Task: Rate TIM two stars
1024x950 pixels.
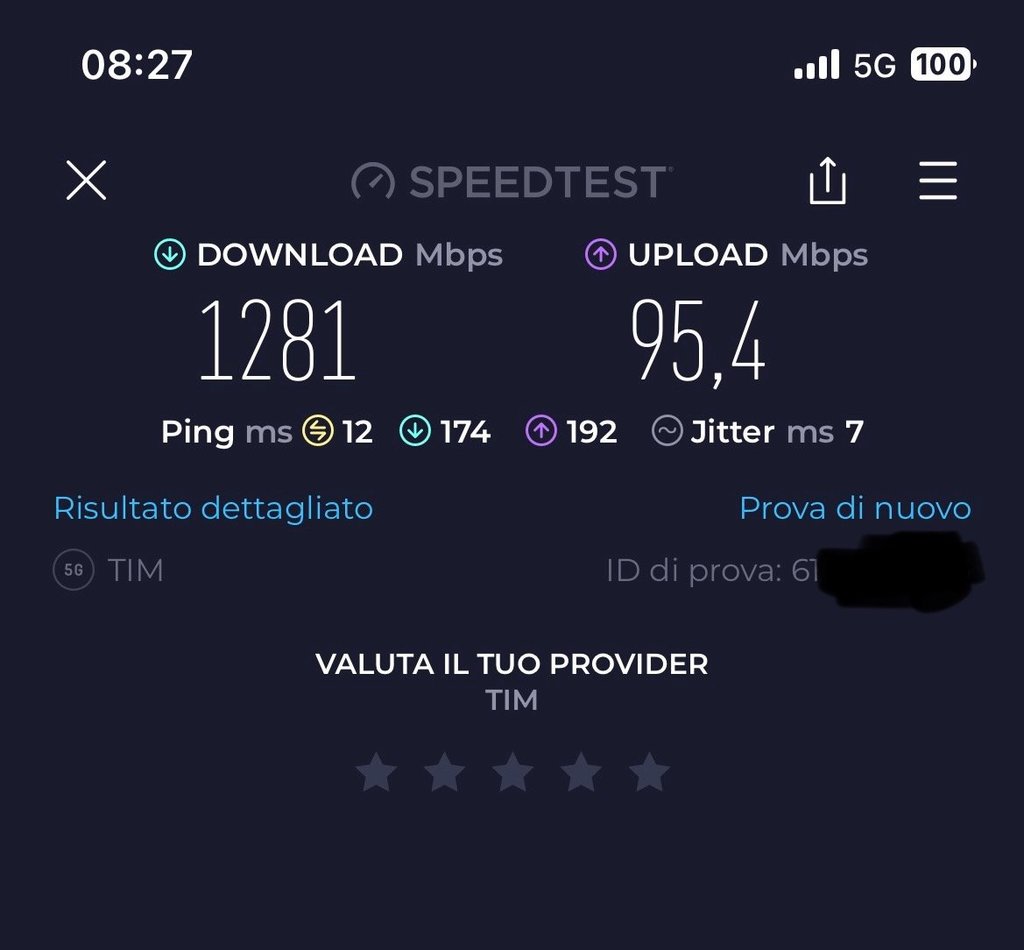Action: tap(445, 773)
